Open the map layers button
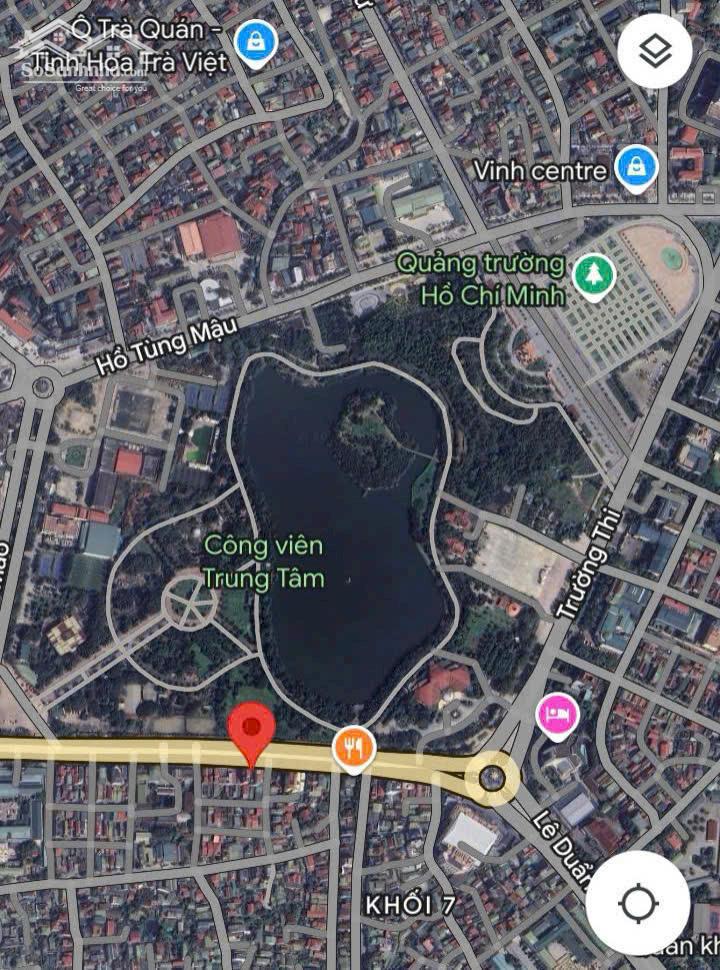Image resolution: width=720 pixels, height=970 pixels. pyautogui.click(x=655, y=53)
